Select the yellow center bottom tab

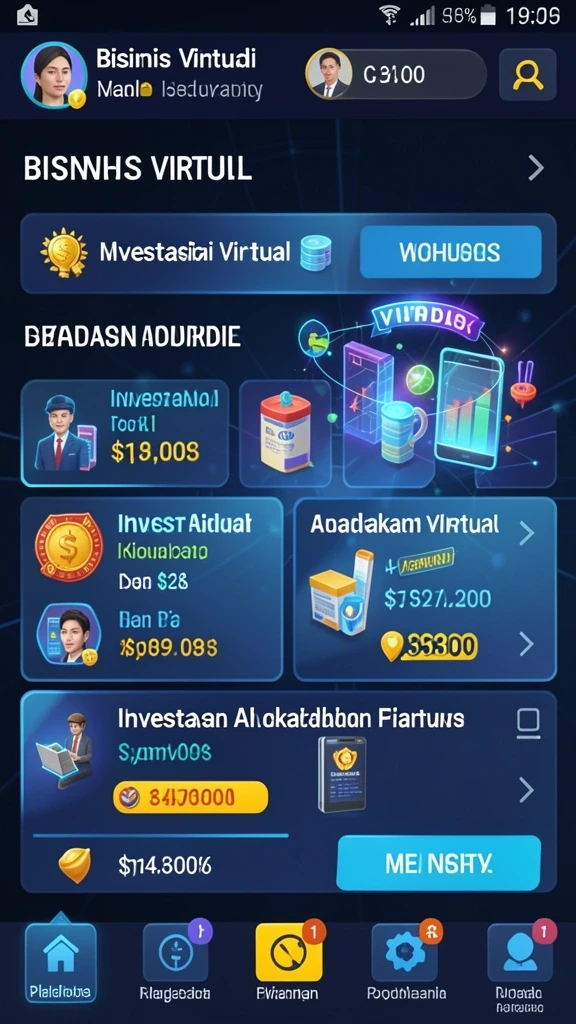pos(289,964)
